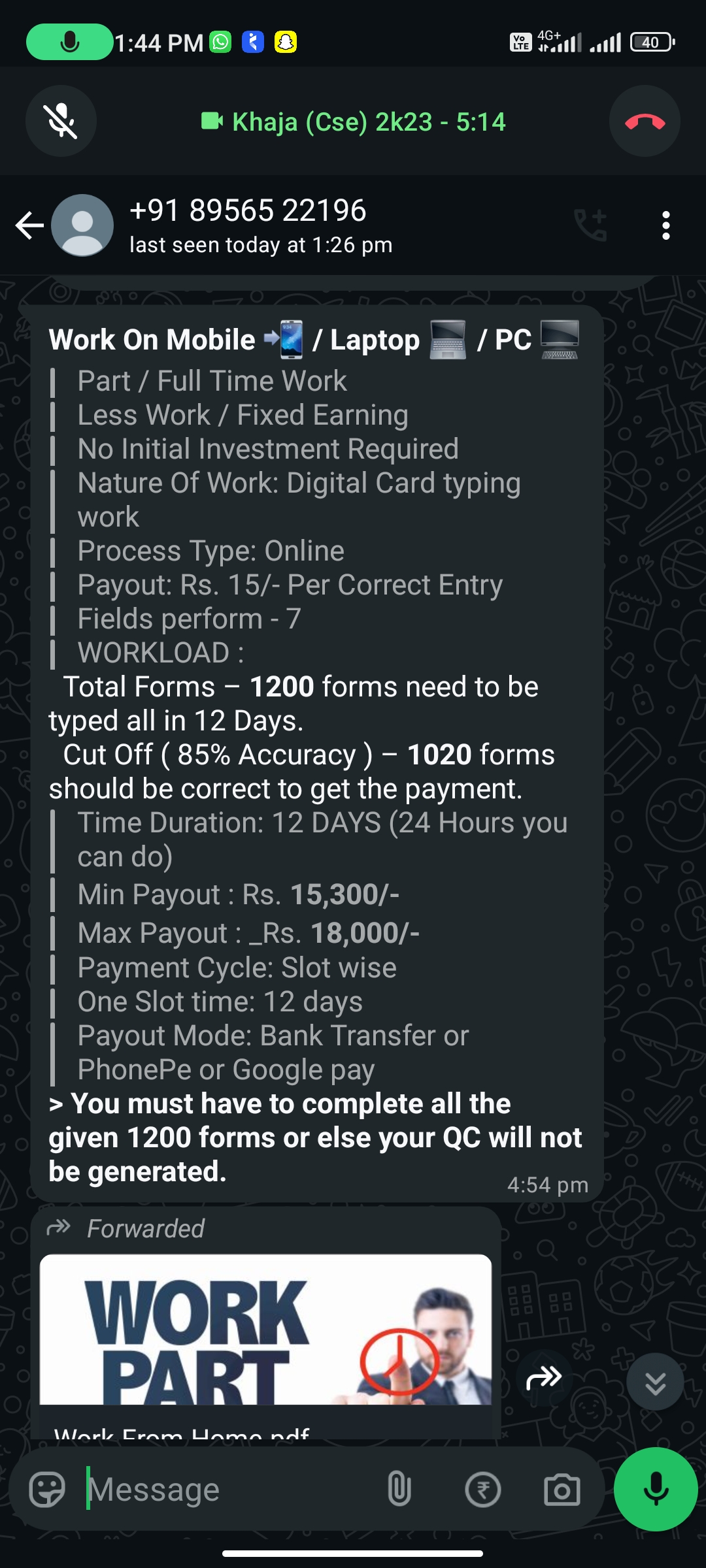
Task: Open the rupee payment option
Action: 482,1490
